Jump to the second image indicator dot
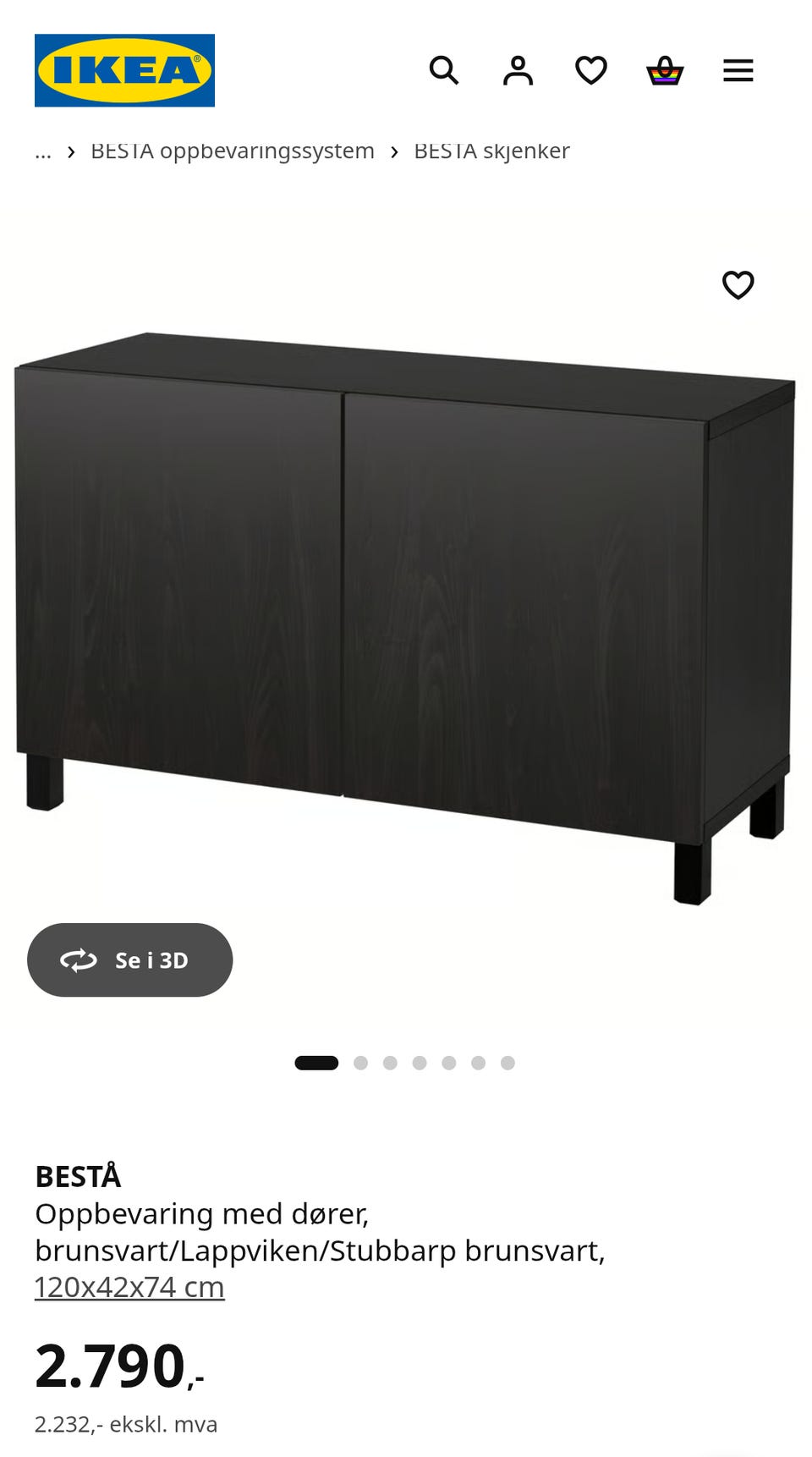Image resolution: width=812 pixels, height=1457 pixels. [360, 1064]
